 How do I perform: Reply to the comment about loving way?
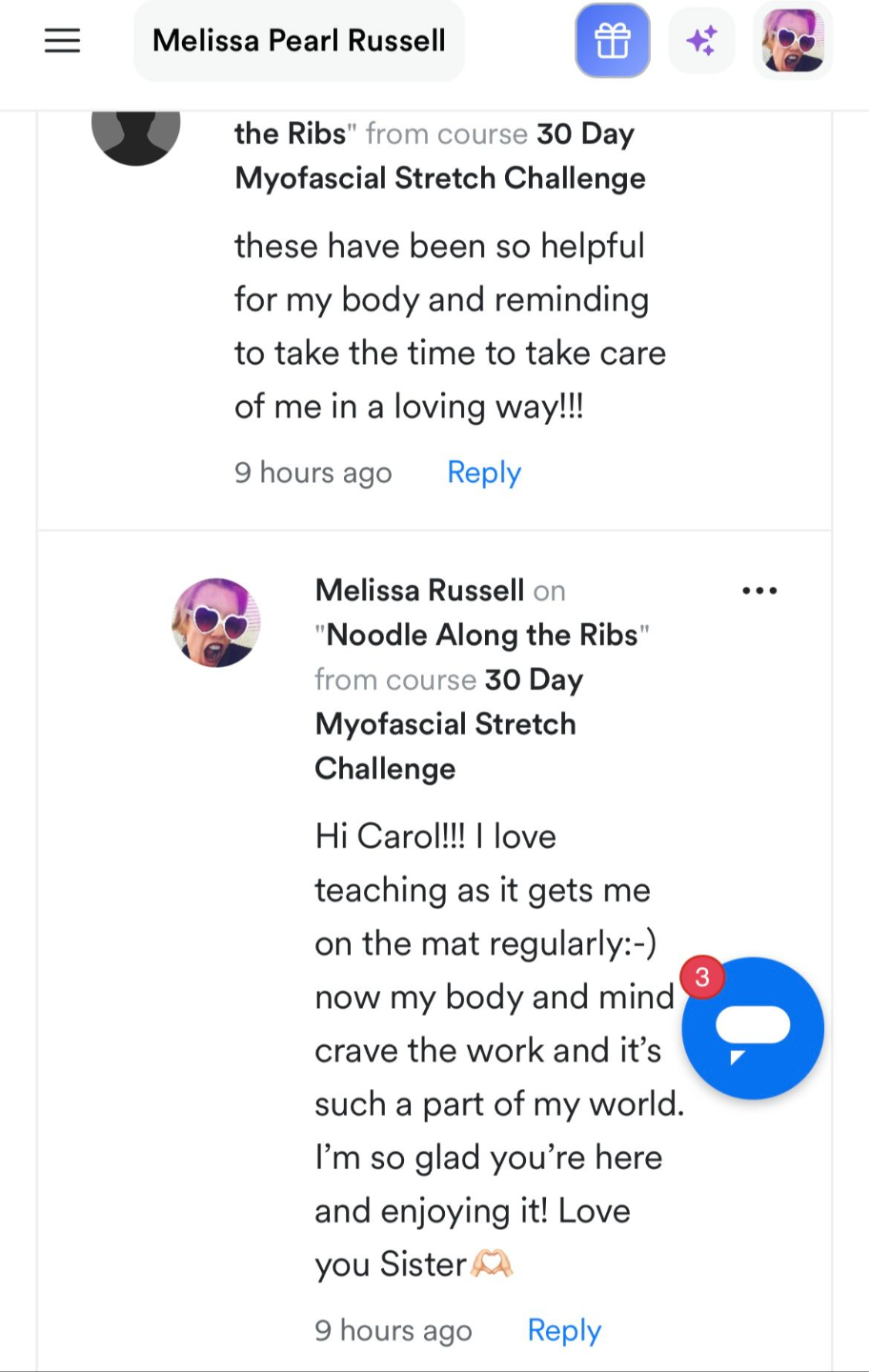484,473
